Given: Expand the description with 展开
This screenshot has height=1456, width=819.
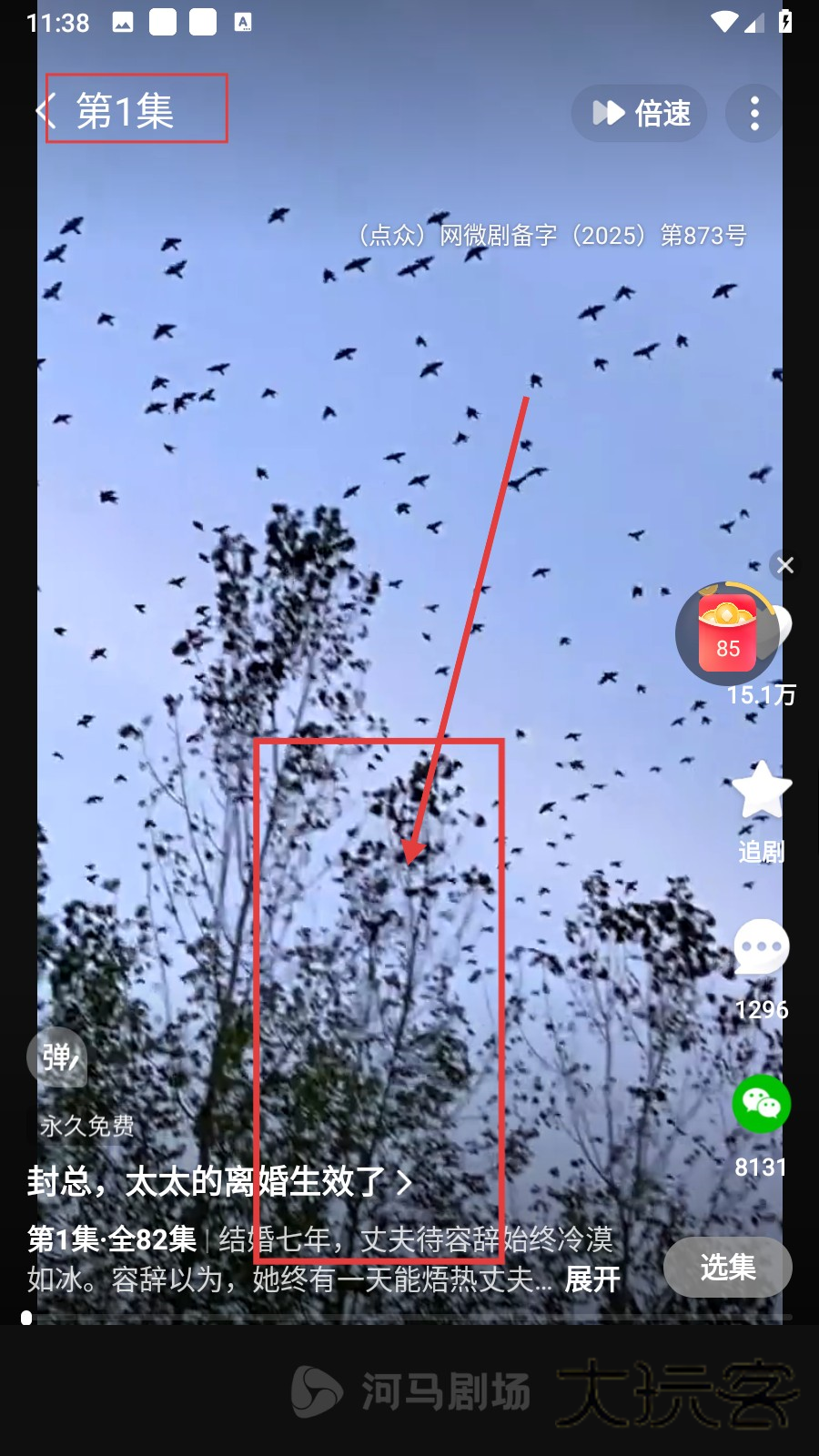Looking at the screenshot, I should pyautogui.click(x=592, y=1279).
